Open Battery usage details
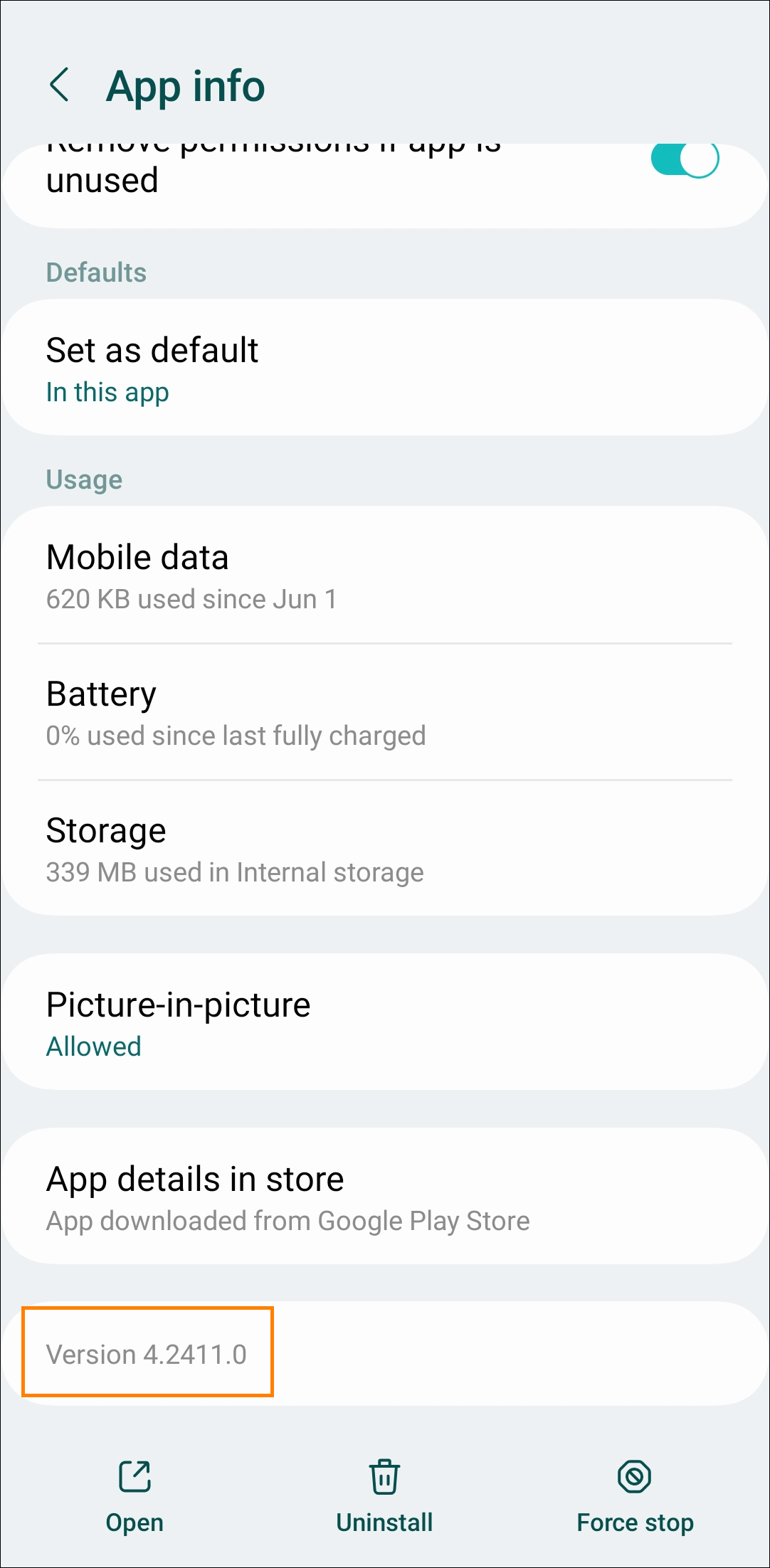 pos(385,711)
